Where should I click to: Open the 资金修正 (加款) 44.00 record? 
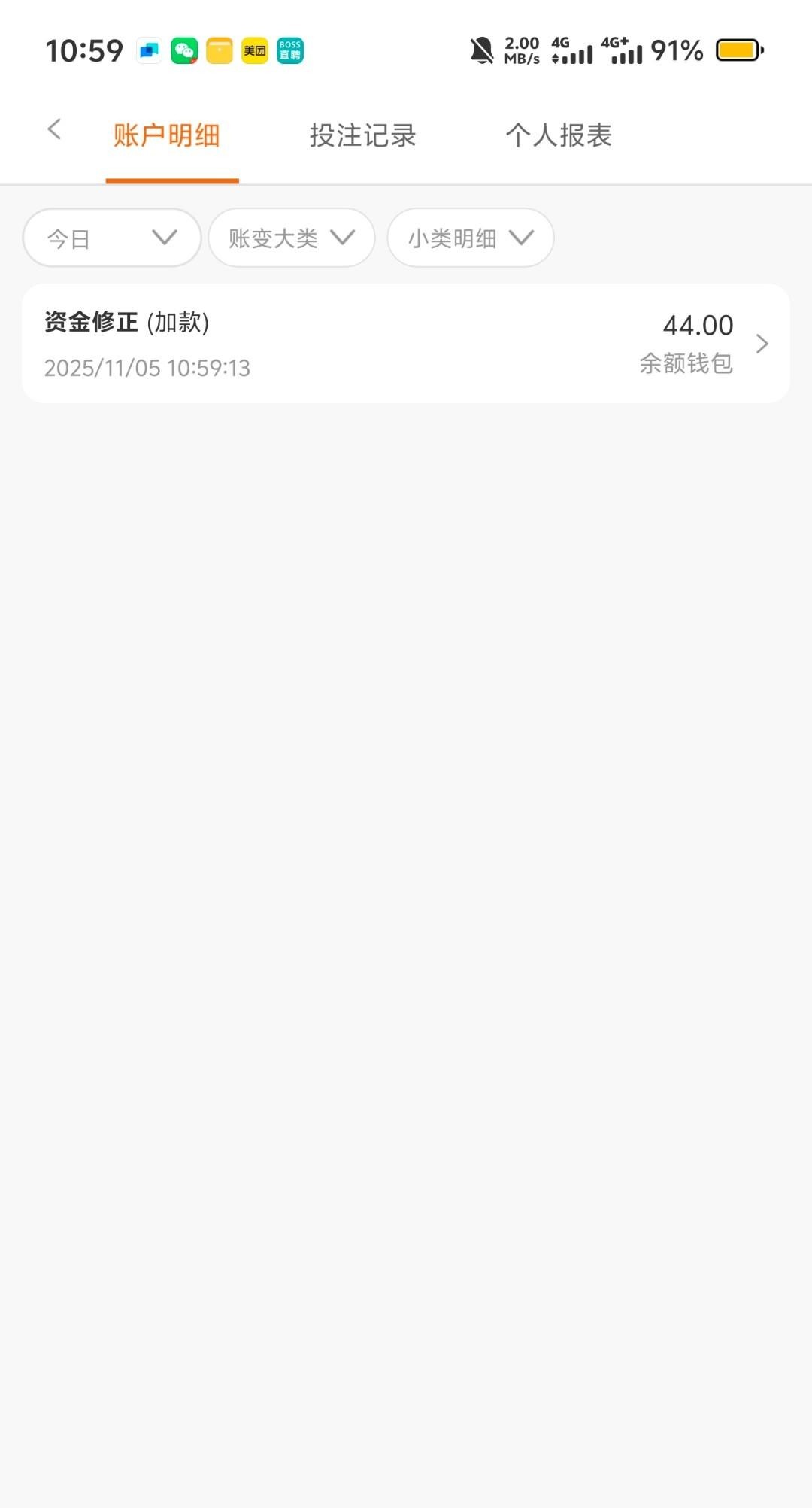click(406, 344)
